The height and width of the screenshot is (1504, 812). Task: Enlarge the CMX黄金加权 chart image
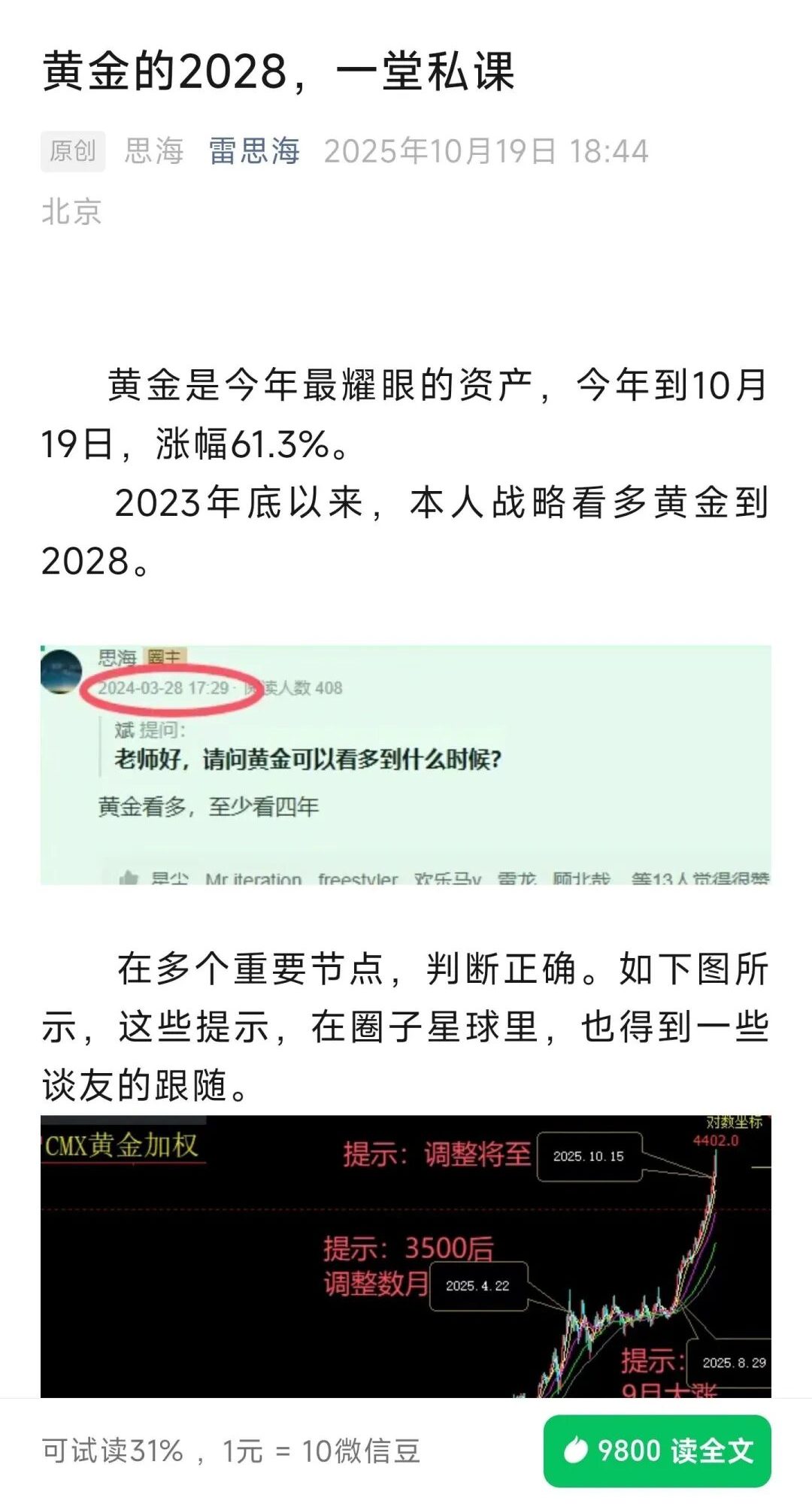pyautogui.click(x=406, y=1256)
